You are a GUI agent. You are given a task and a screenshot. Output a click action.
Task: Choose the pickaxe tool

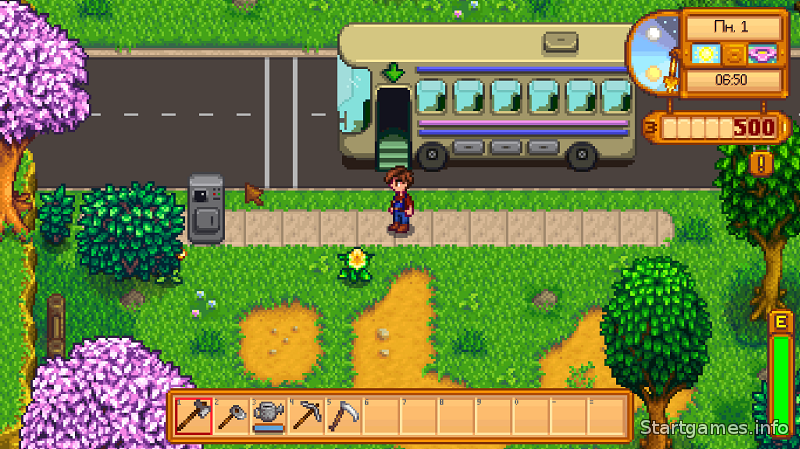tap(306, 414)
